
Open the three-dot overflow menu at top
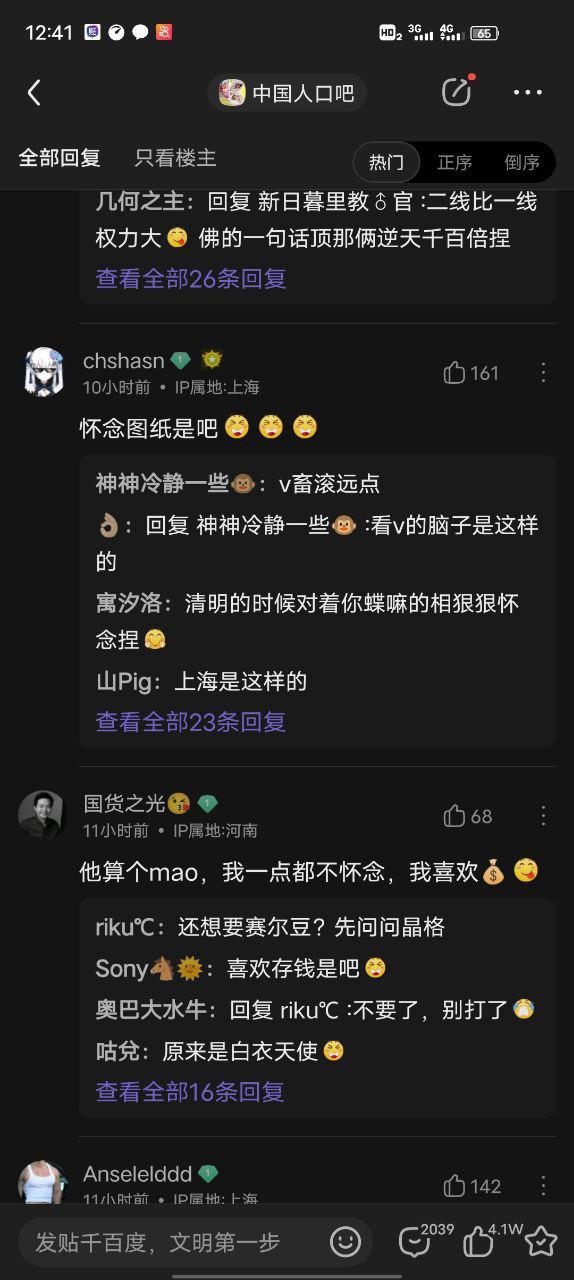(x=528, y=93)
